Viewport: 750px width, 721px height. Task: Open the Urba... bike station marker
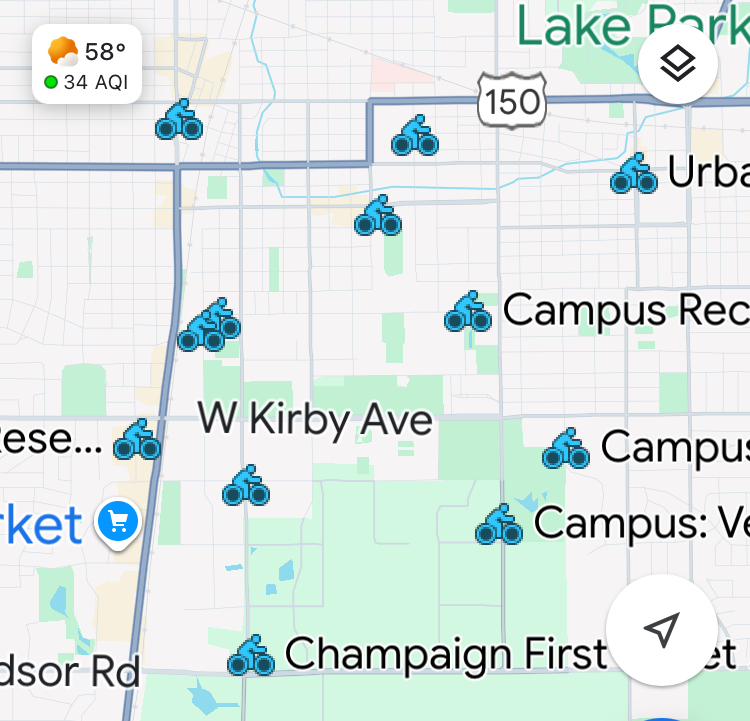(x=634, y=174)
